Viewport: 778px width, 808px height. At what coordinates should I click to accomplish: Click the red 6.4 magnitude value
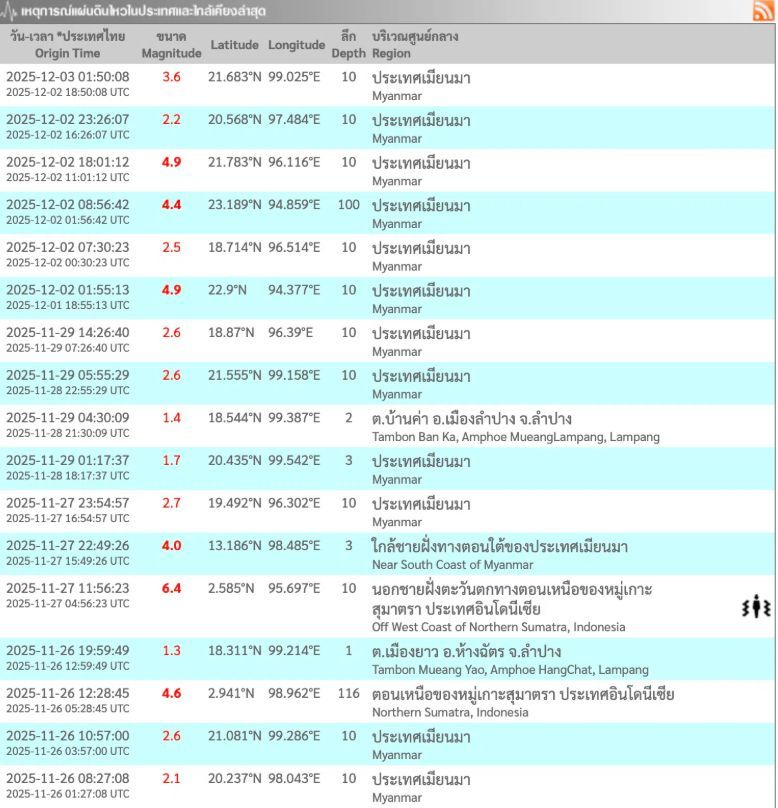pyautogui.click(x=170, y=588)
